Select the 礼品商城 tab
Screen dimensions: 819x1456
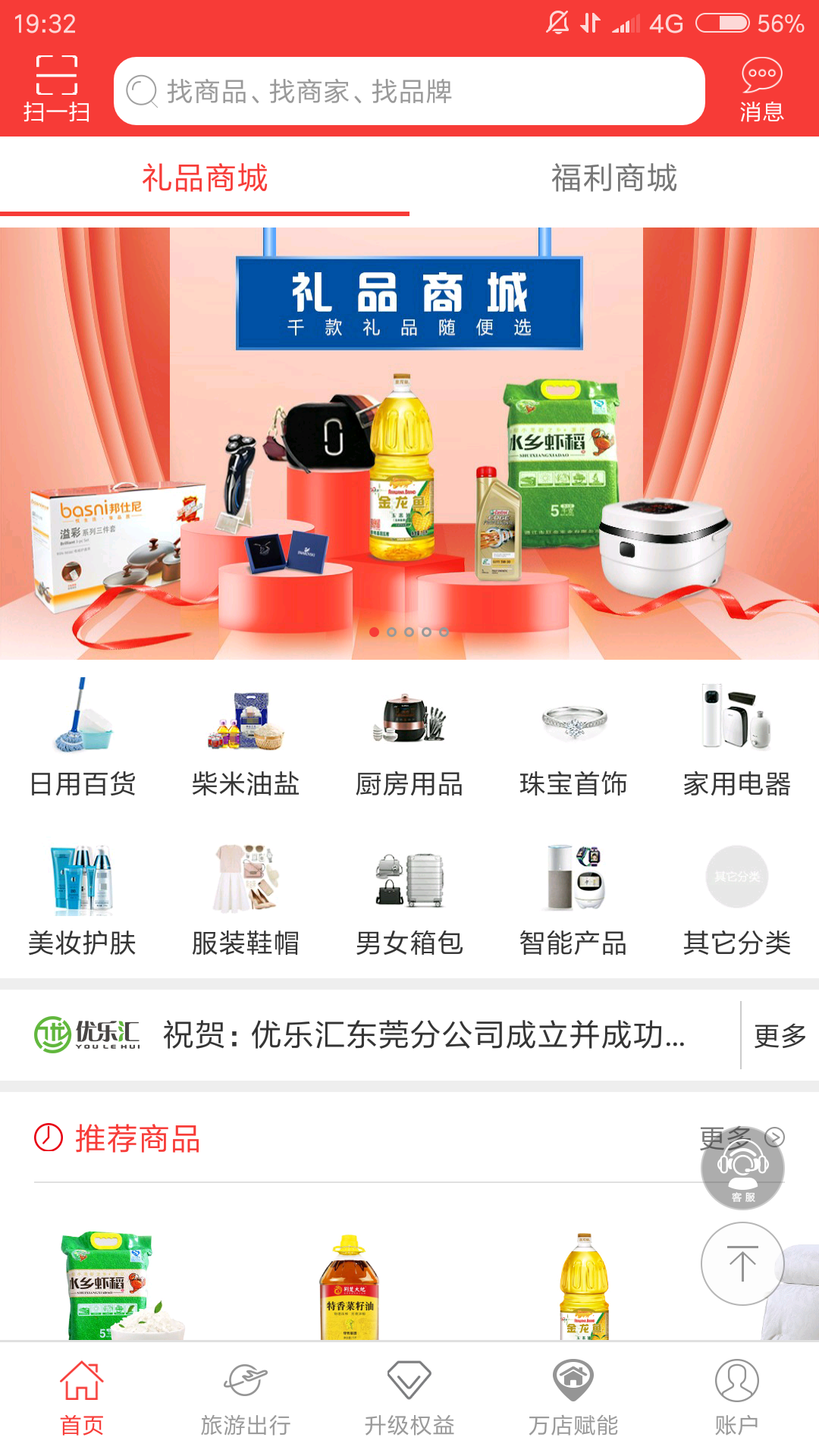pos(205,178)
